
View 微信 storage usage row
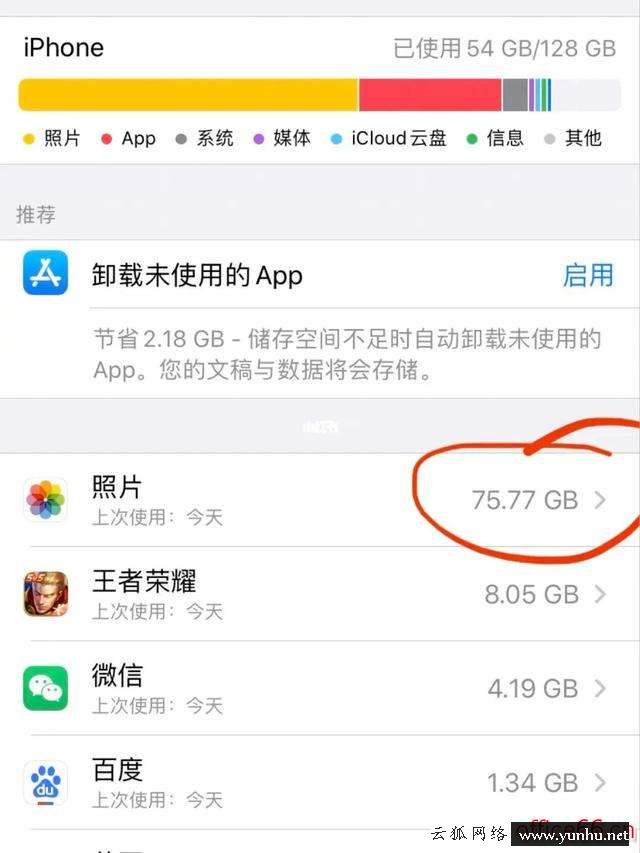coord(320,688)
